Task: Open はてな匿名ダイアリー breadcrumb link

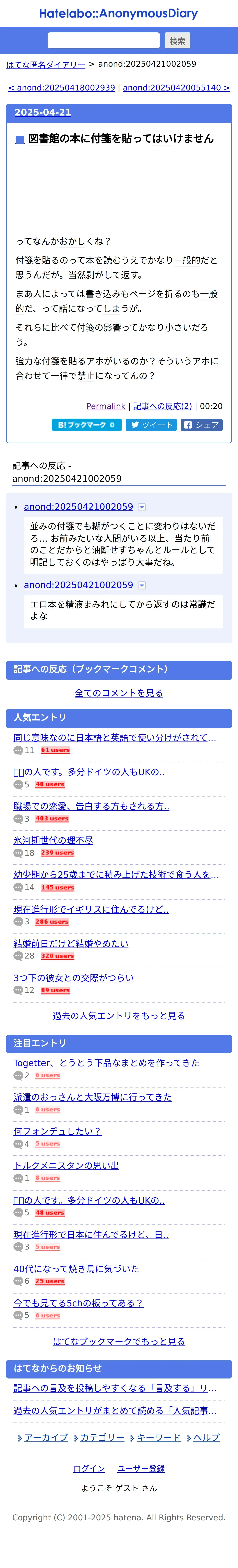Action: coord(46,65)
